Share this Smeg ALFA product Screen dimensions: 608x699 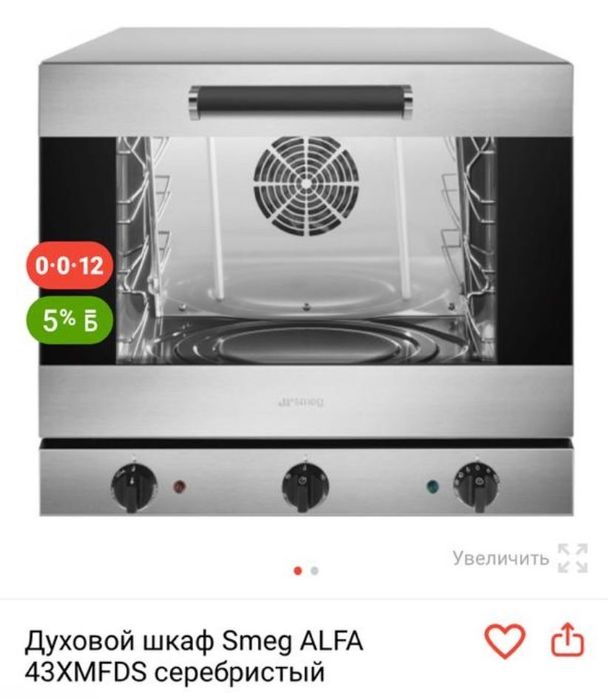pos(567,641)
